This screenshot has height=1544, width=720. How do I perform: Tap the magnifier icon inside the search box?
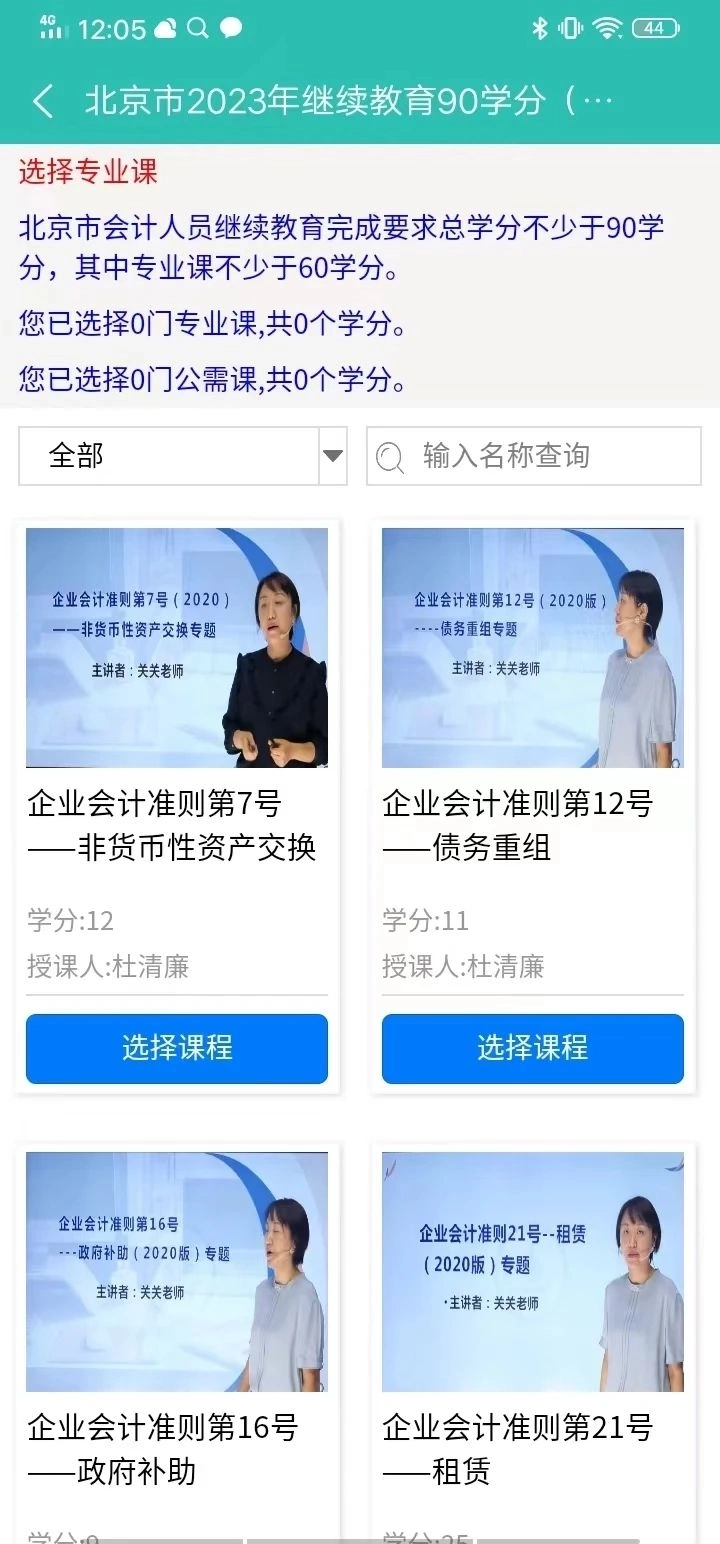tap(389, 456)
